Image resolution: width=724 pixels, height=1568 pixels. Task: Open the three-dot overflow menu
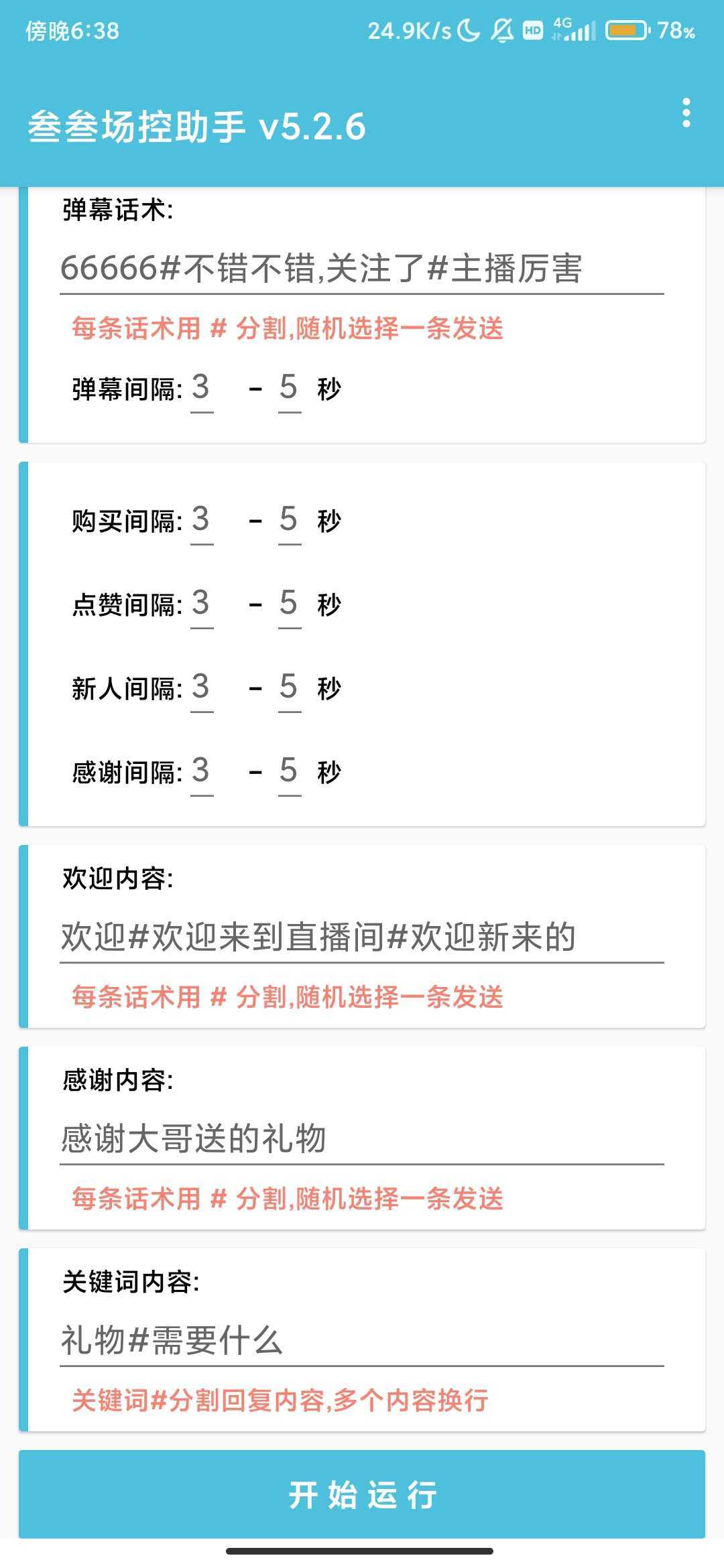point(686,113)
